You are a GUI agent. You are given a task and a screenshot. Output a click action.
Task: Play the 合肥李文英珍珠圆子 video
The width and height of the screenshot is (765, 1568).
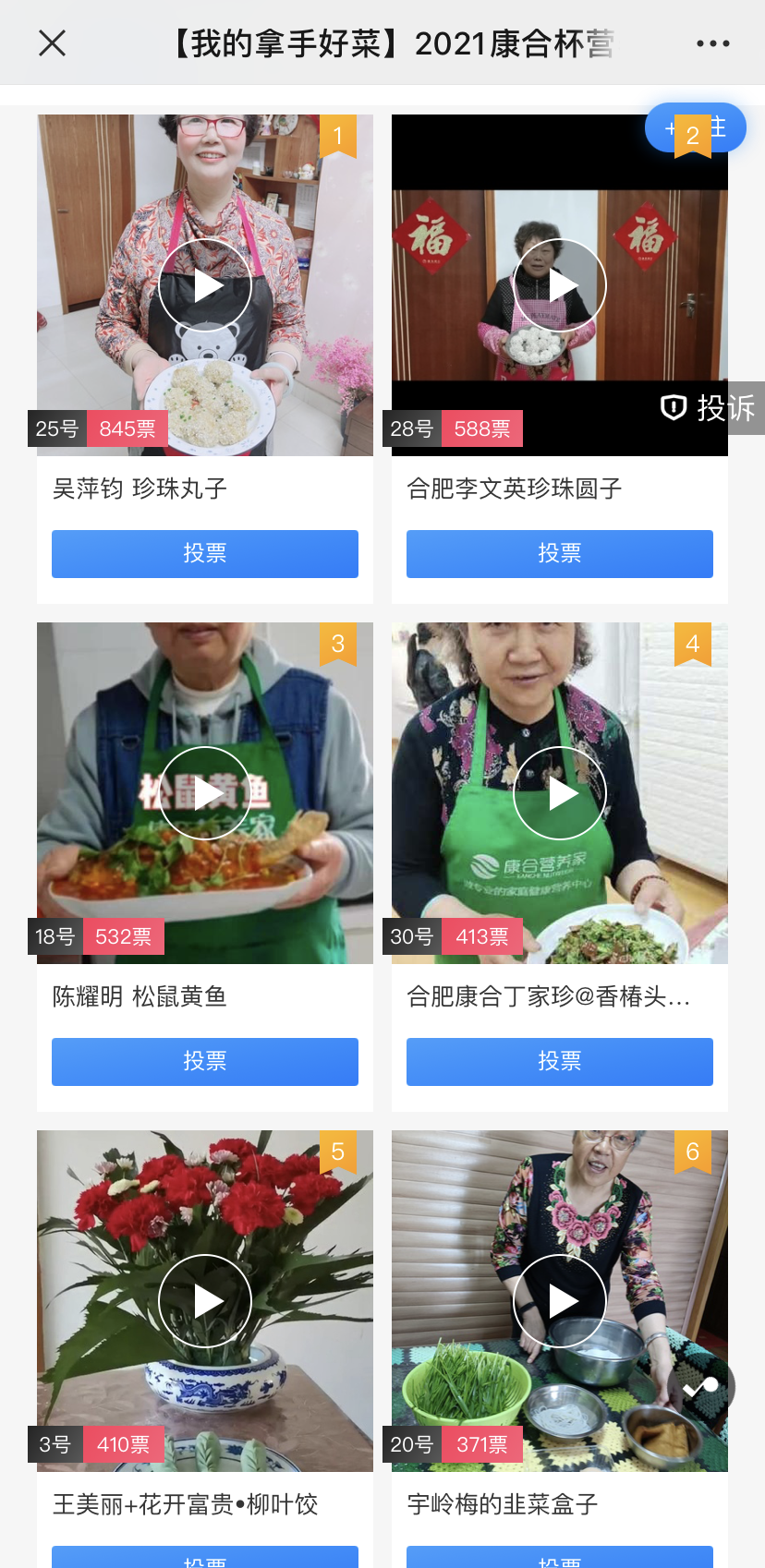coord(559,284)
